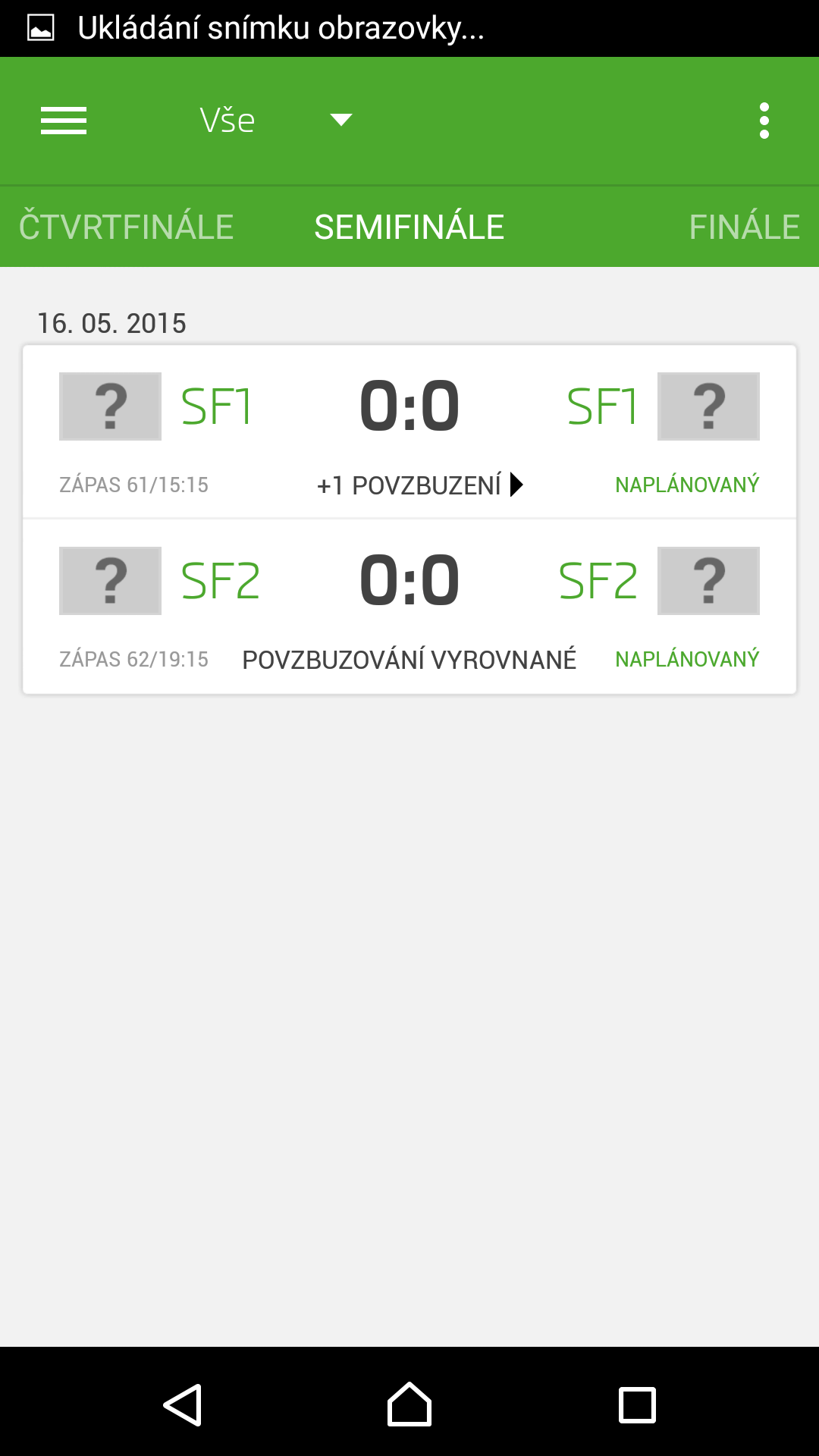Switch to the Finále tab

coord(744,227)
